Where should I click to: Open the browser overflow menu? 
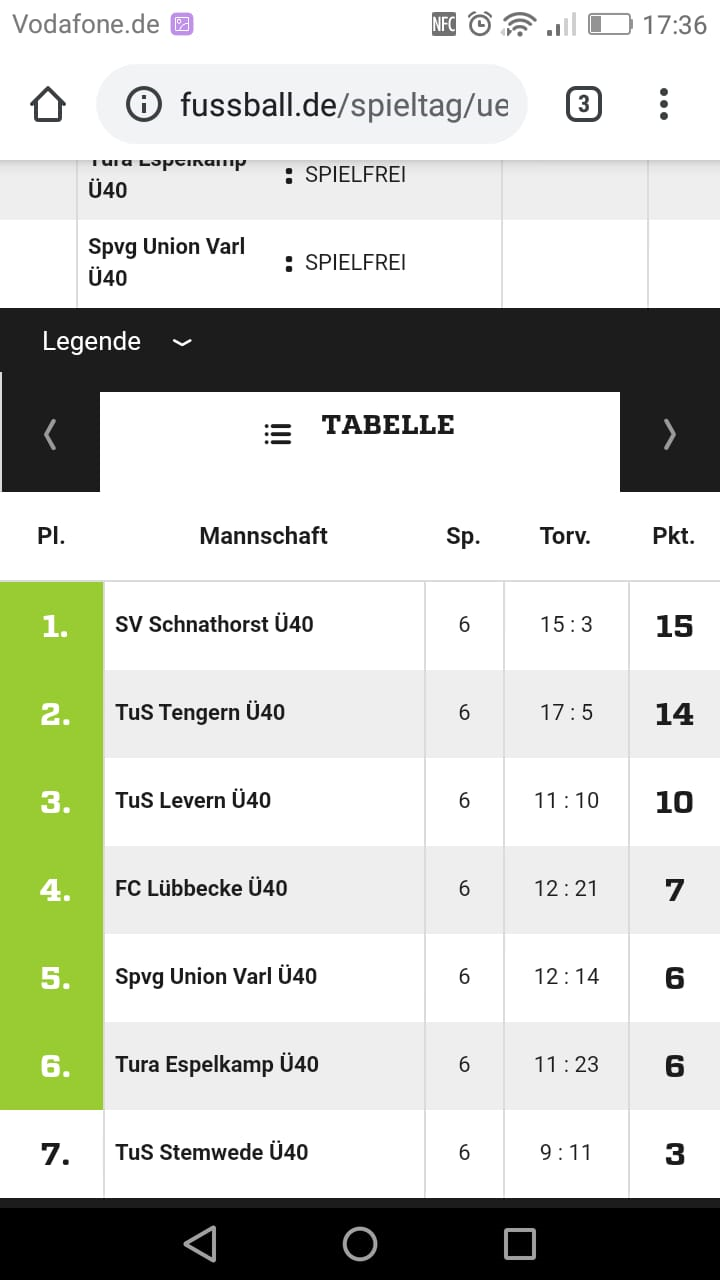click(664, 104)
